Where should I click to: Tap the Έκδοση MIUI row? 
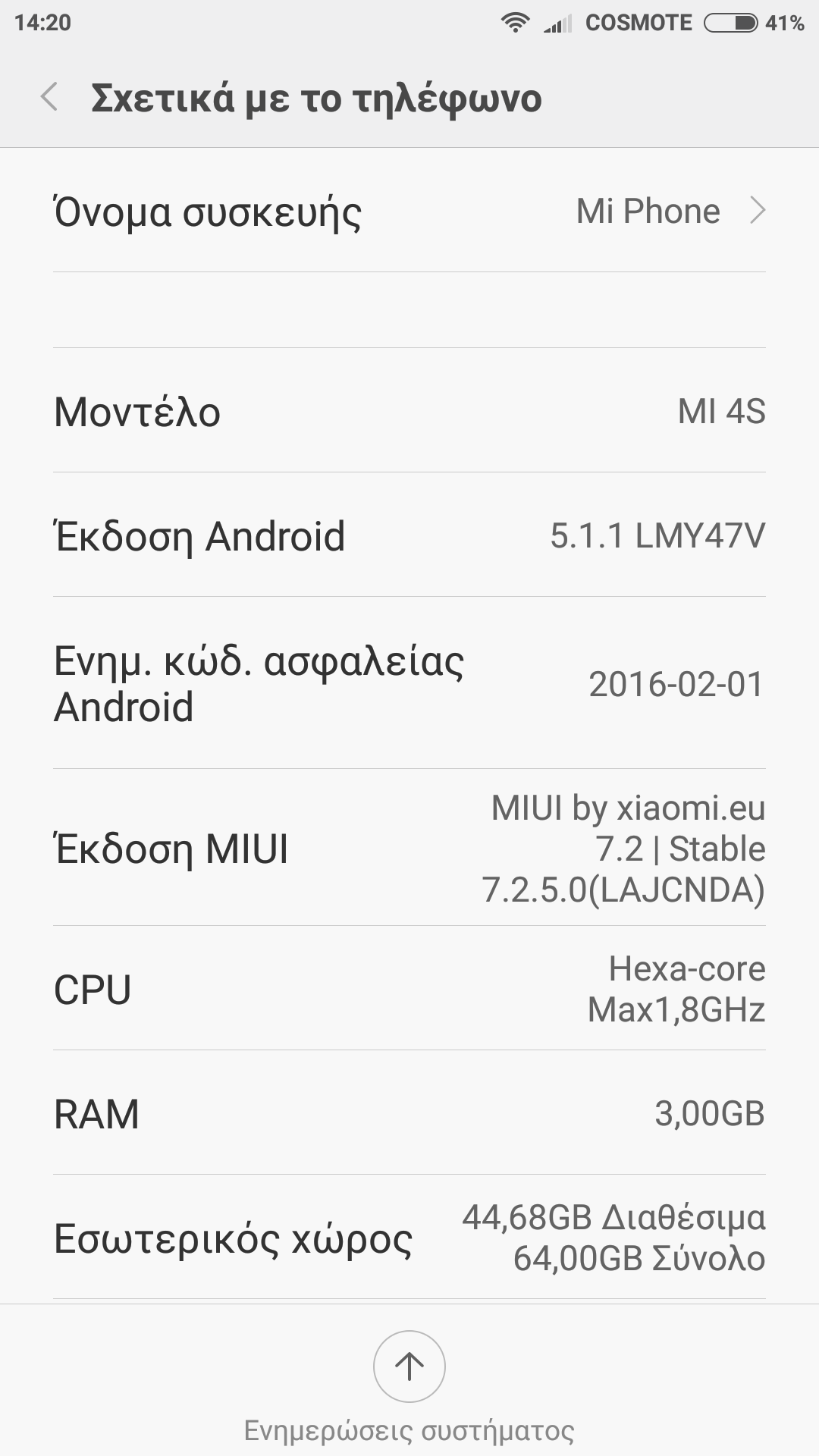409,848
